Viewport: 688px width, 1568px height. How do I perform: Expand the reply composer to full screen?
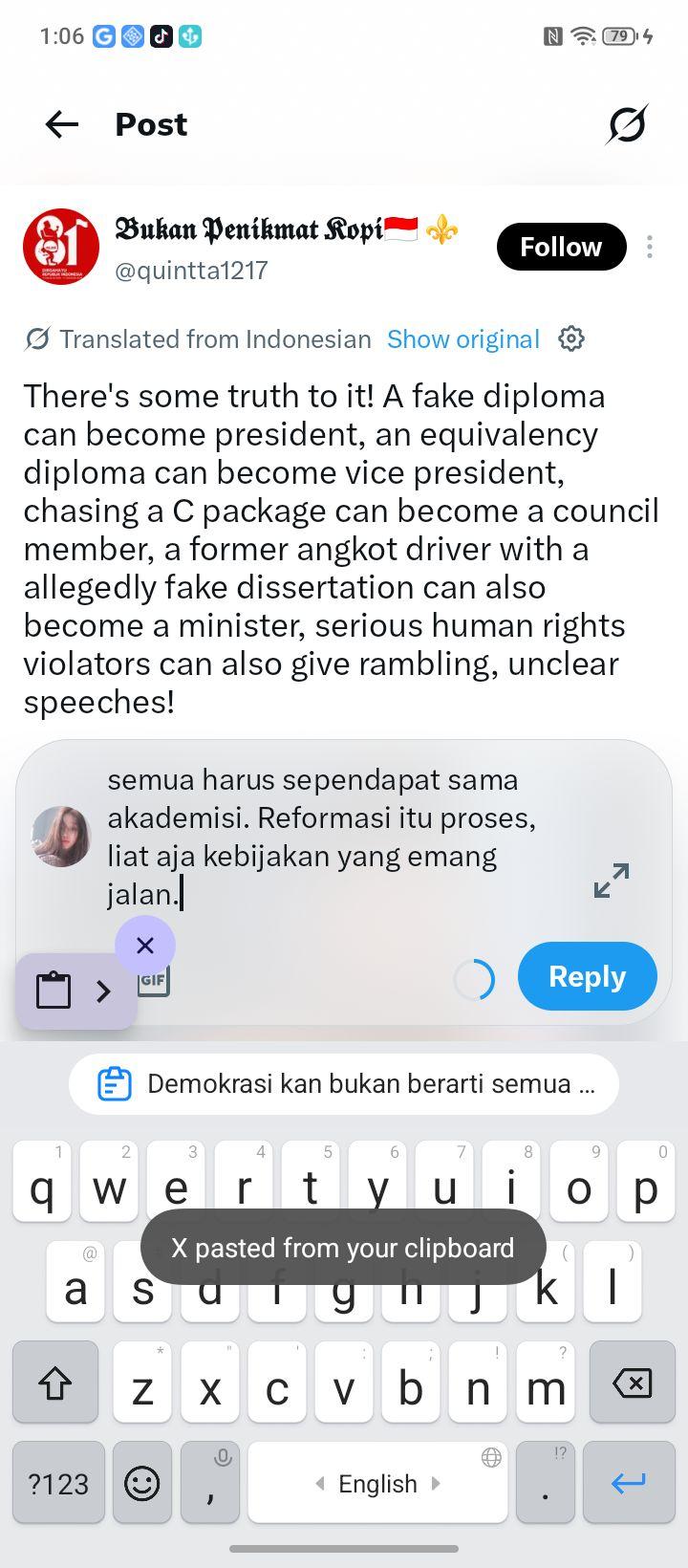point(612,881)
